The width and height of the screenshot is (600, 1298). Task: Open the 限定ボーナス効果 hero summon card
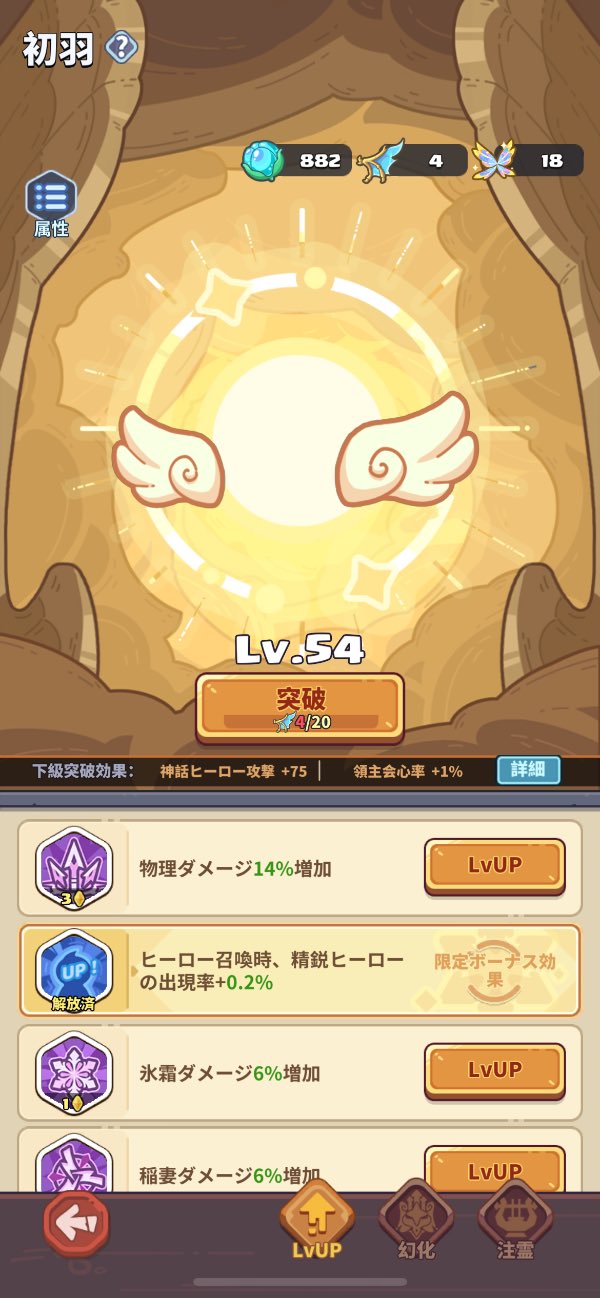(x=300, y=970)
